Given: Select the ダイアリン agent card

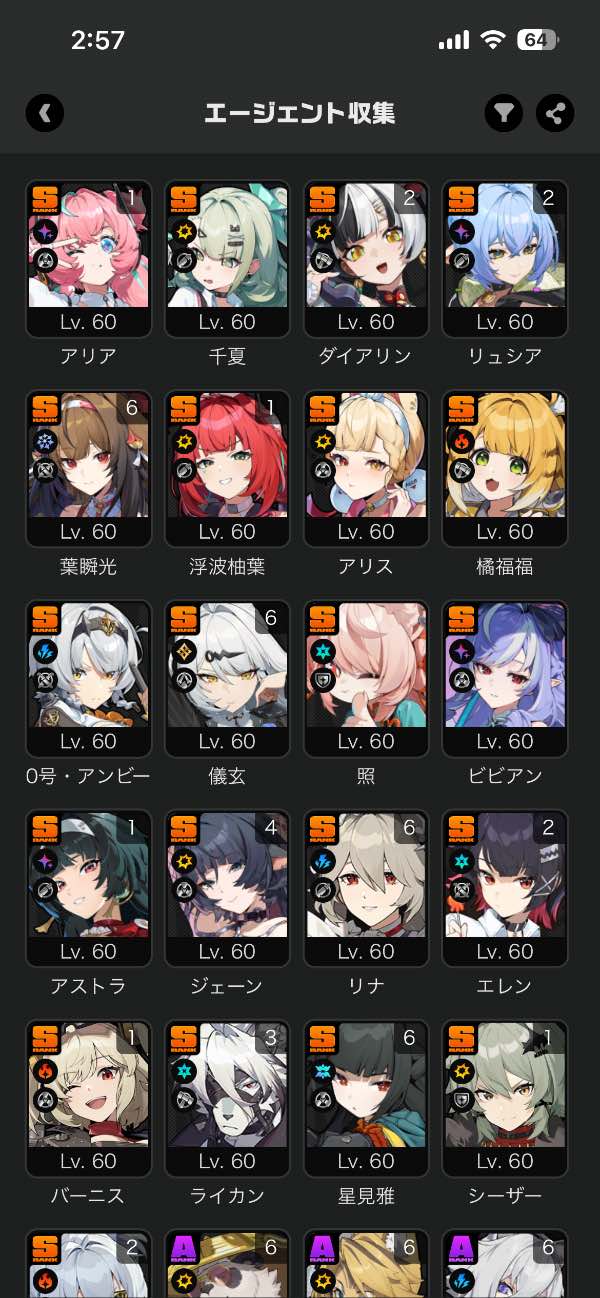Looking at the screenshot, I should (366, 258).
